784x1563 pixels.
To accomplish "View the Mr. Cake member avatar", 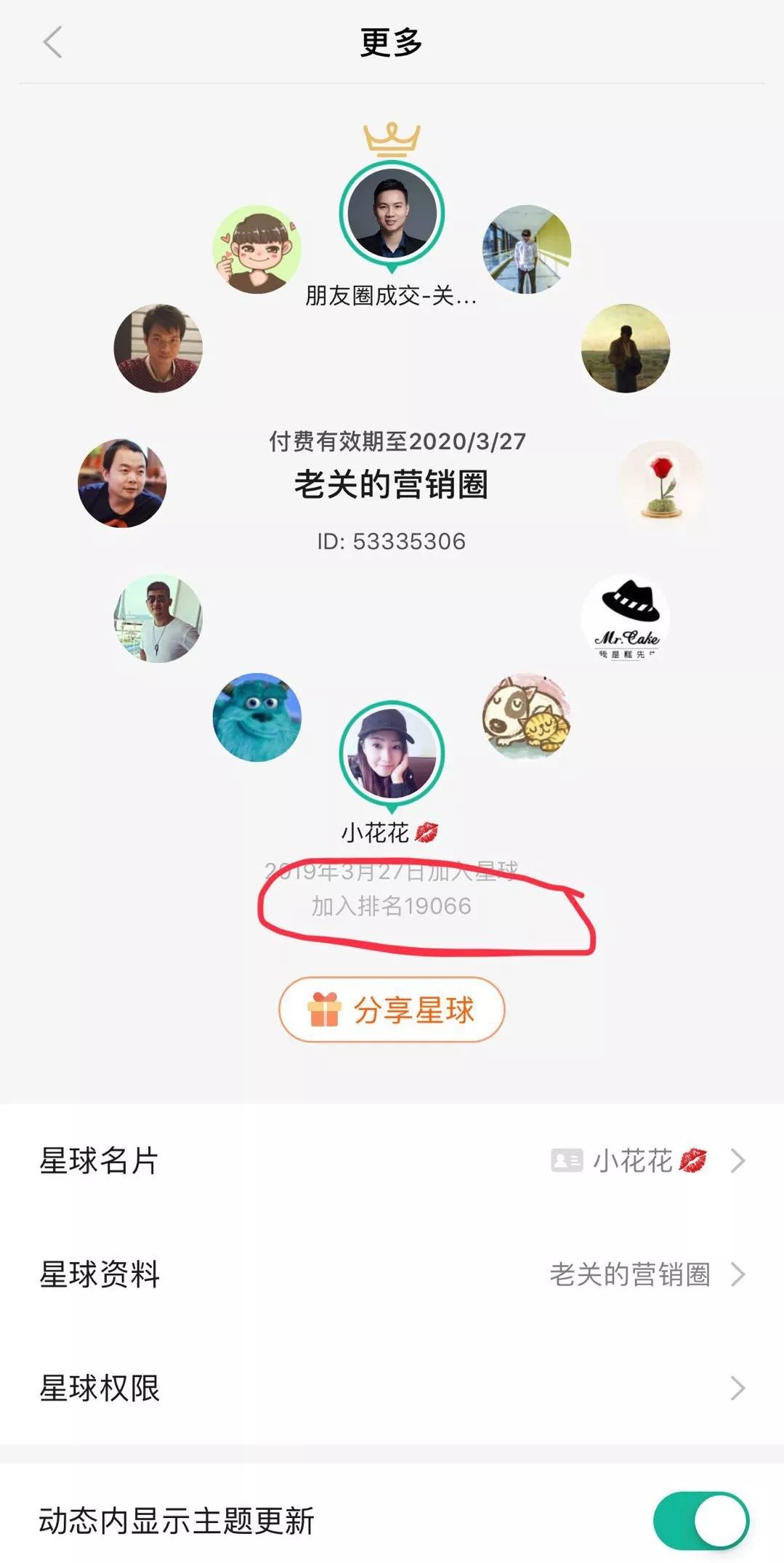I will tap(626, 619).
